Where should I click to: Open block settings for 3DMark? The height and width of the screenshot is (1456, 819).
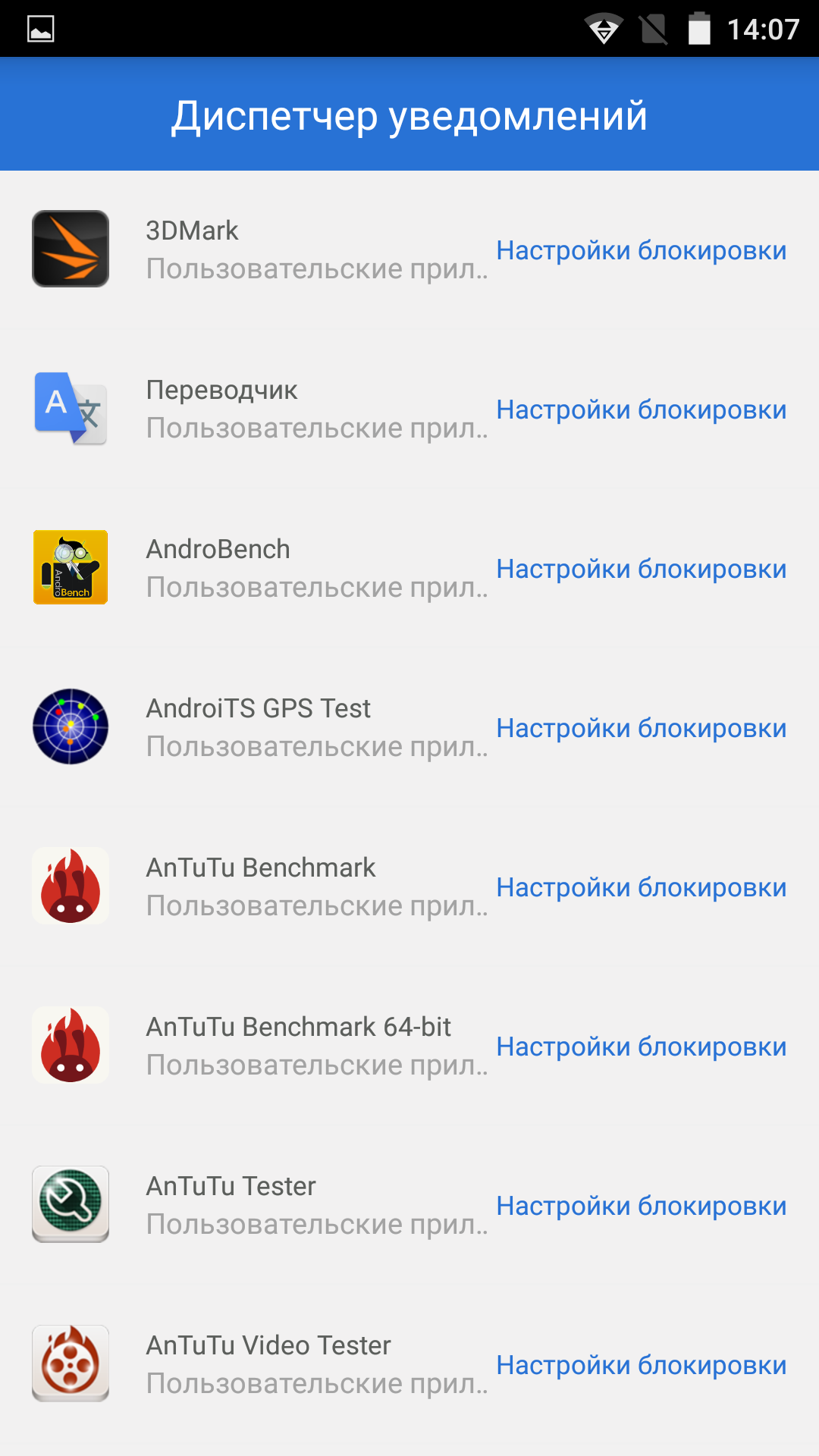[x=641, y=250]
